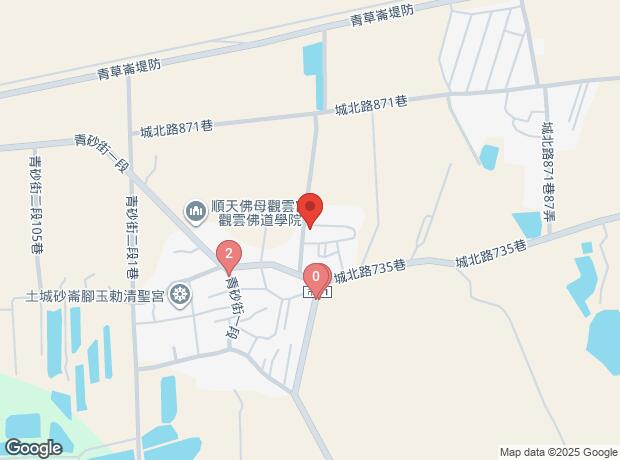Tap the unnumbered red location pin

coord(311,210)
